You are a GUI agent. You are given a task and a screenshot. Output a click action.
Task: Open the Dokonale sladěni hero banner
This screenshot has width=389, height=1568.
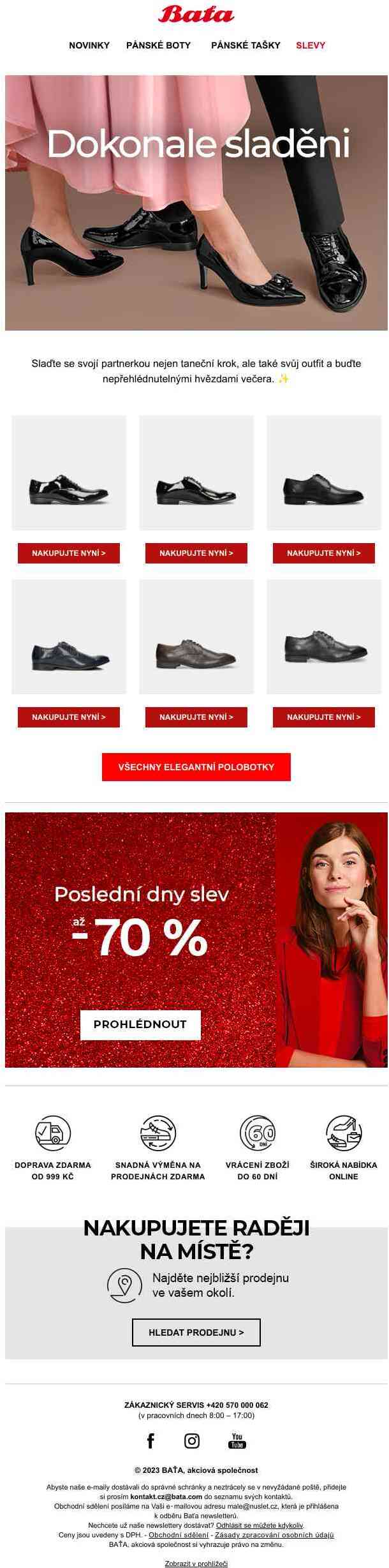196,203
